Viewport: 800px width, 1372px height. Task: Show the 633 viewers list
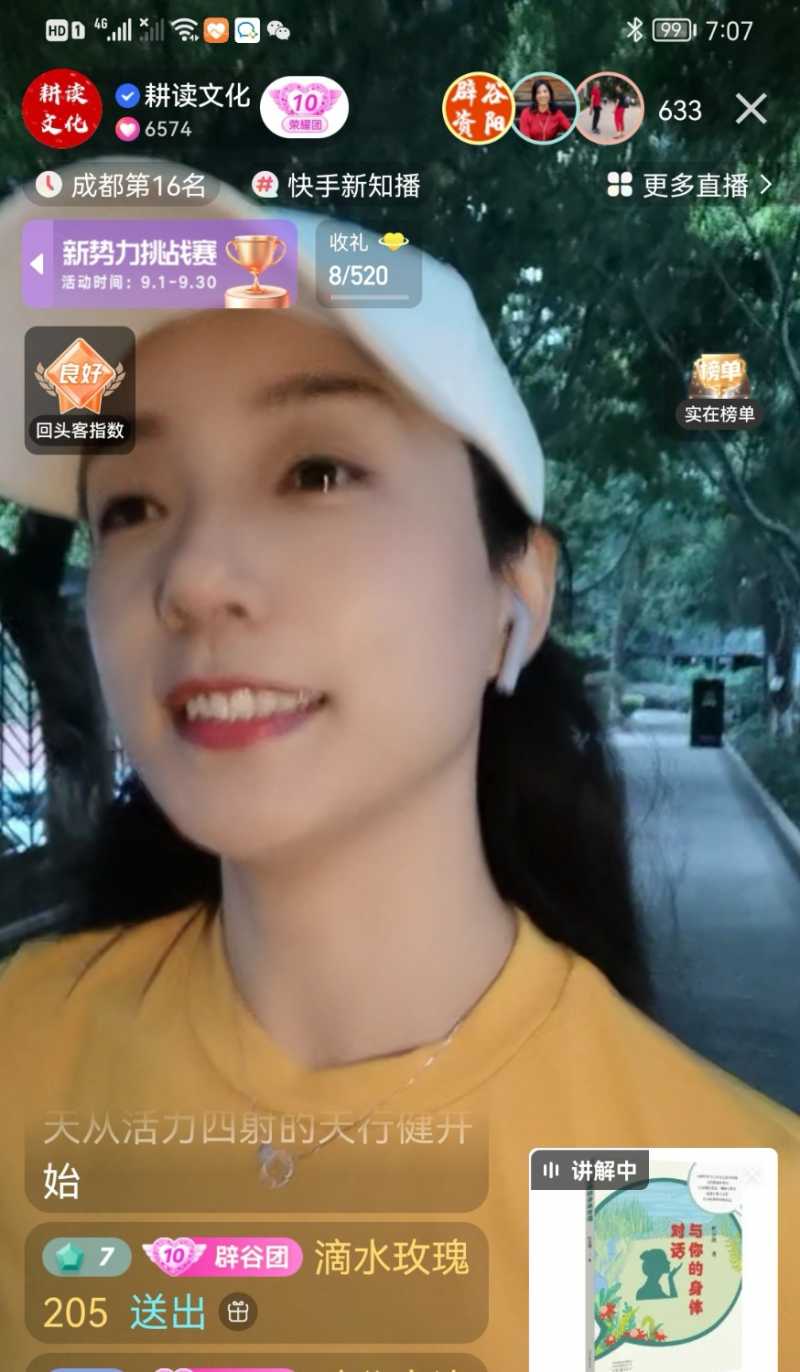[x=680, y=110]
